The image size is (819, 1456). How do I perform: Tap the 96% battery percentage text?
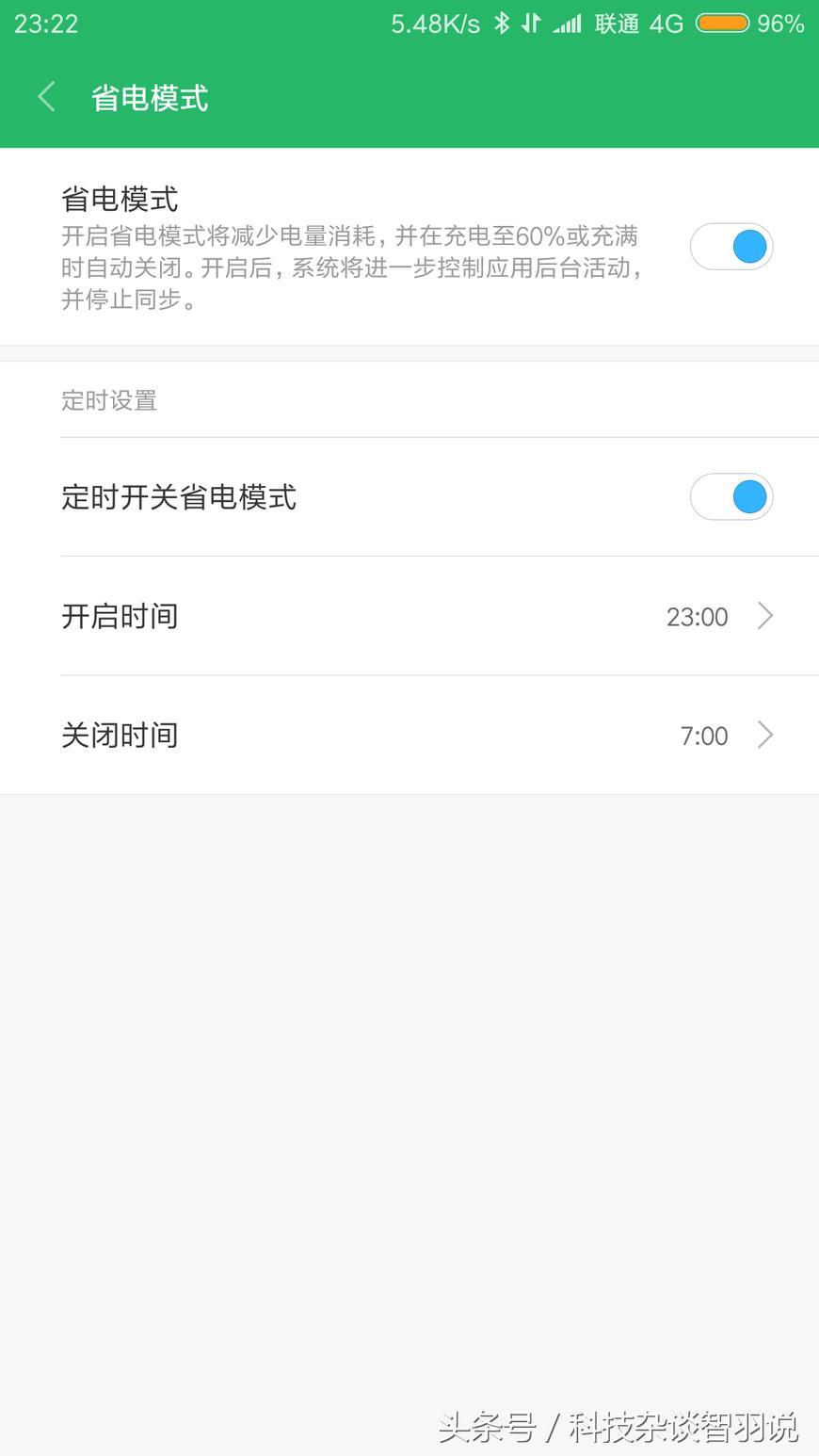click(x=779, y=23)
